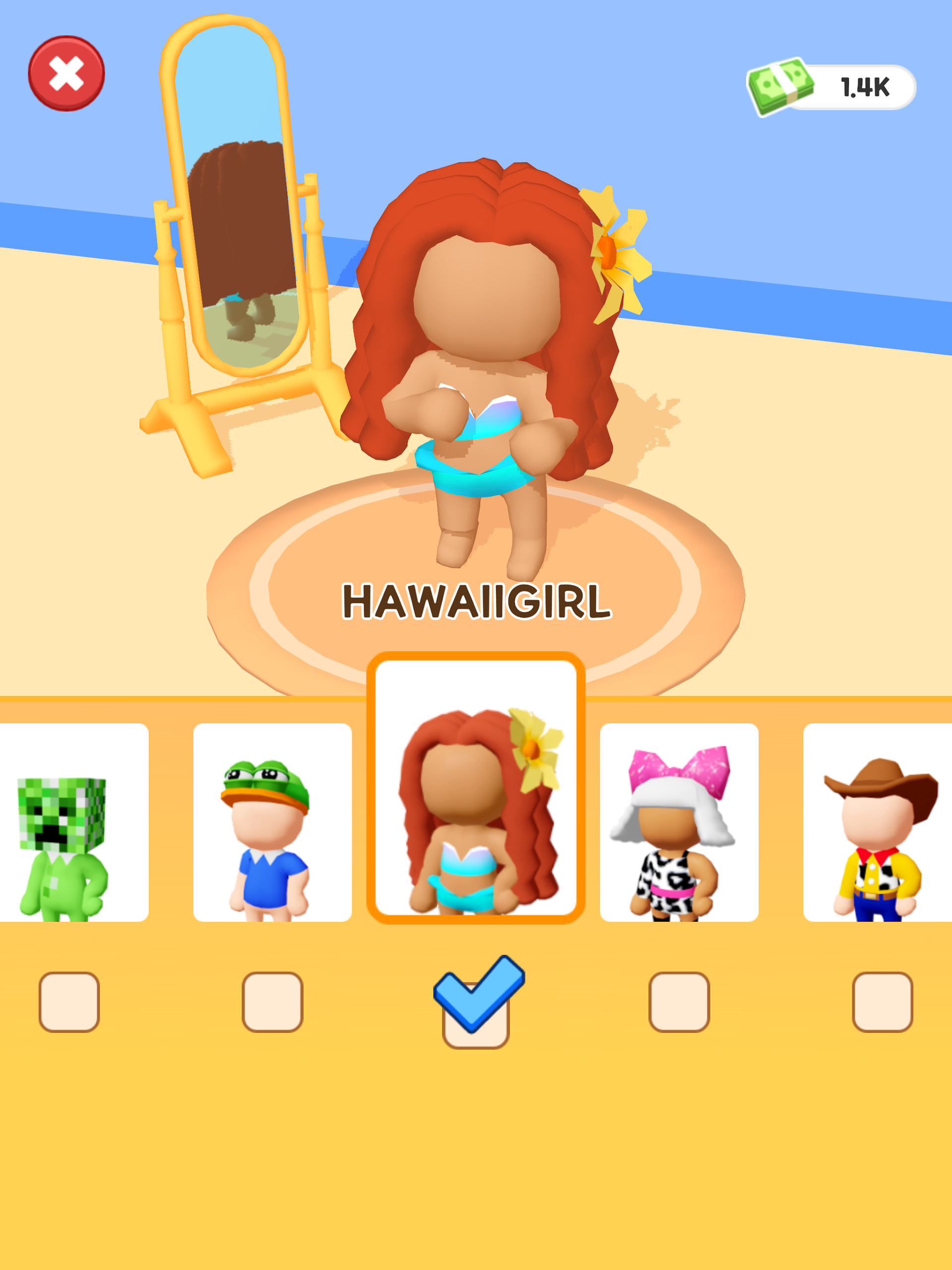Select the green pixel creeper skin
Image resolution: width=952 pixels, height=1270 pixels.
tap(73, 822)
